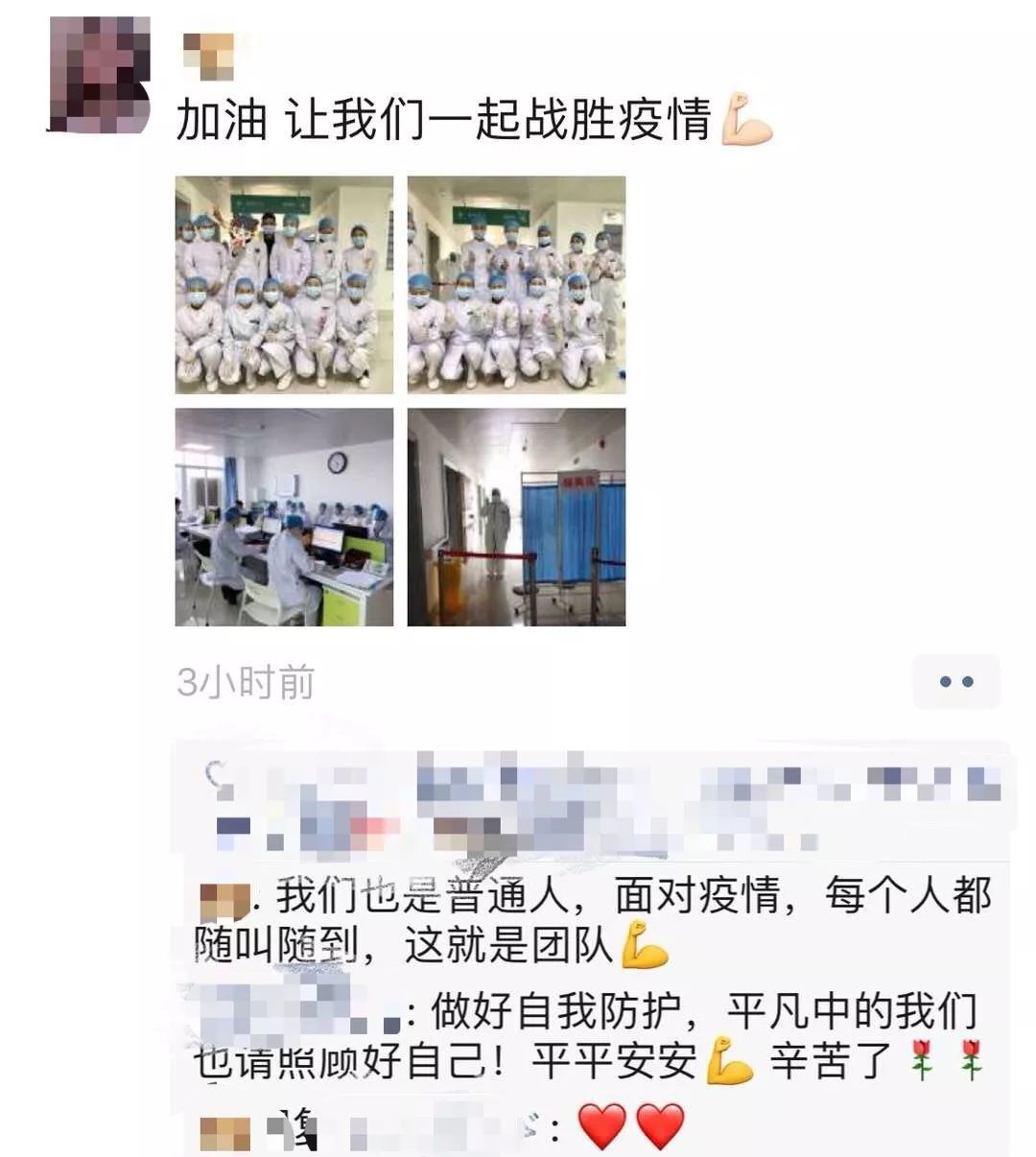Open the photo of staff working at computers
This screenshot has width=1036, height=1157.
click(284, 517)
